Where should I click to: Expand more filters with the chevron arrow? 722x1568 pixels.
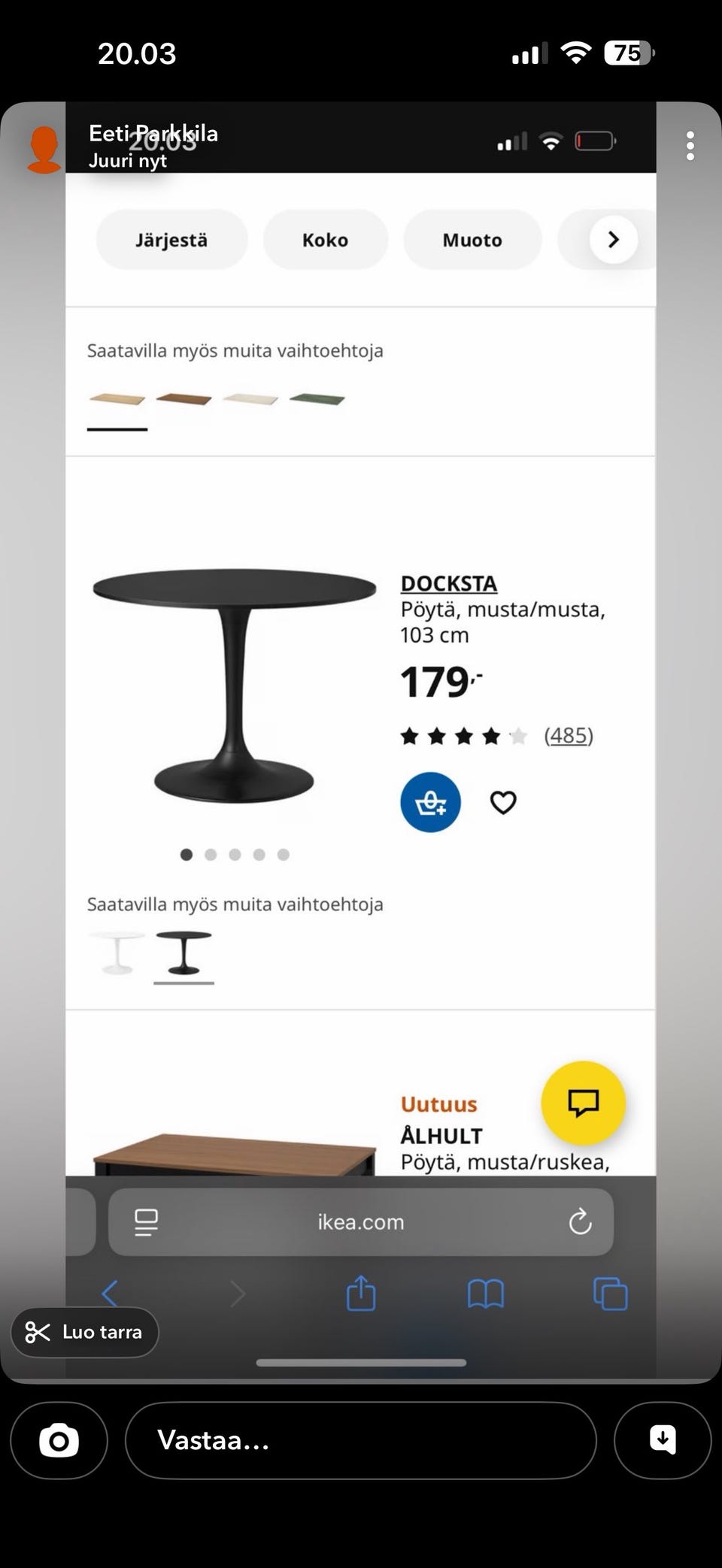click(613, 239)
